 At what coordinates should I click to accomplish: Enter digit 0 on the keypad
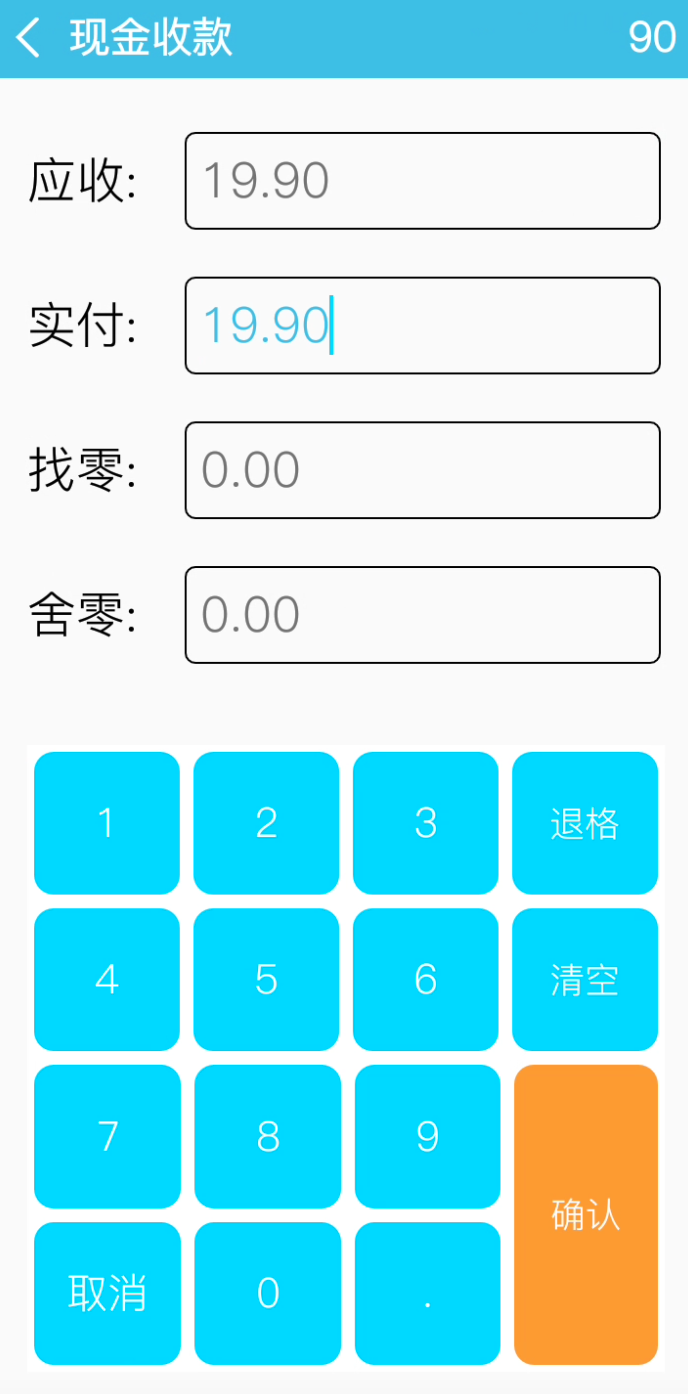point(267,1293)
